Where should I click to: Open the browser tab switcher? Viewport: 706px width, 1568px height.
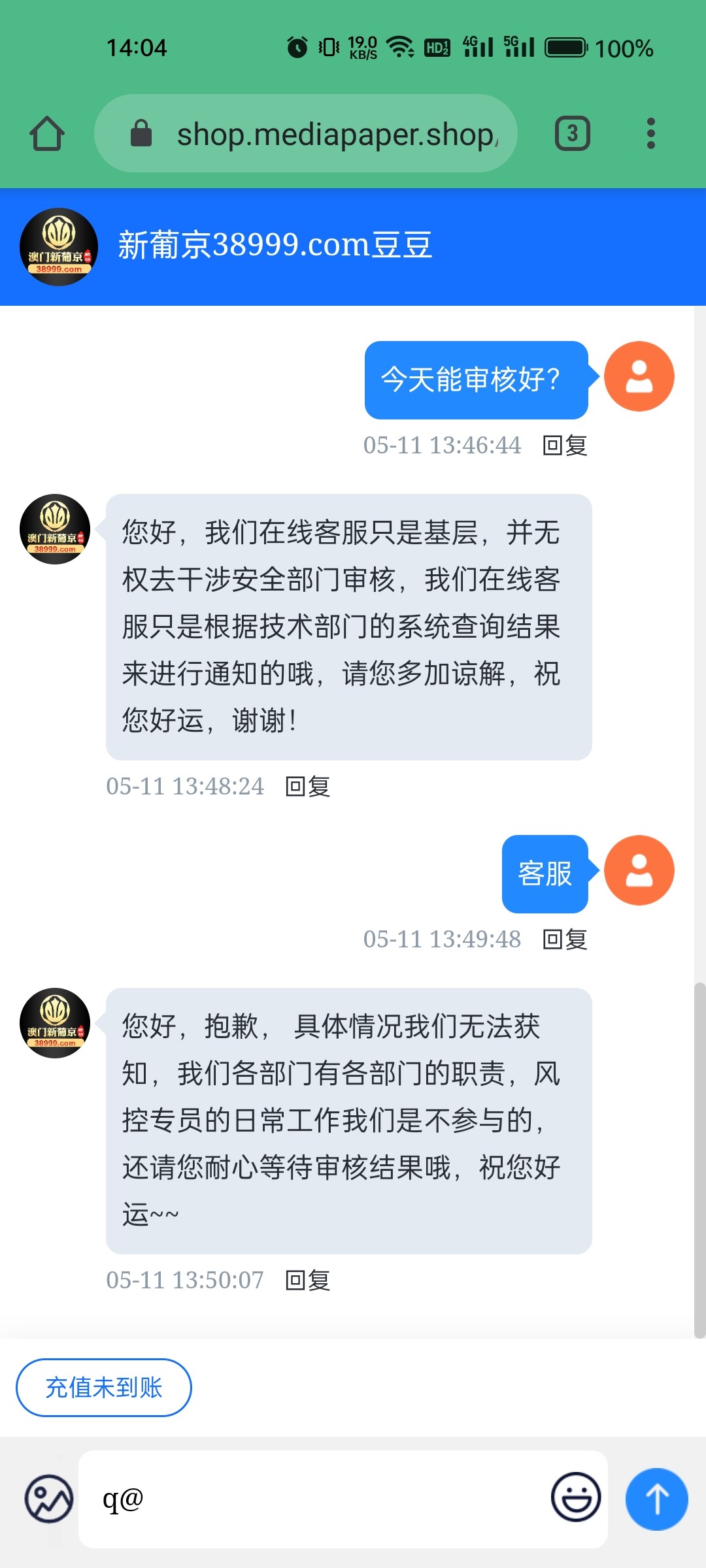click(572, 134)
